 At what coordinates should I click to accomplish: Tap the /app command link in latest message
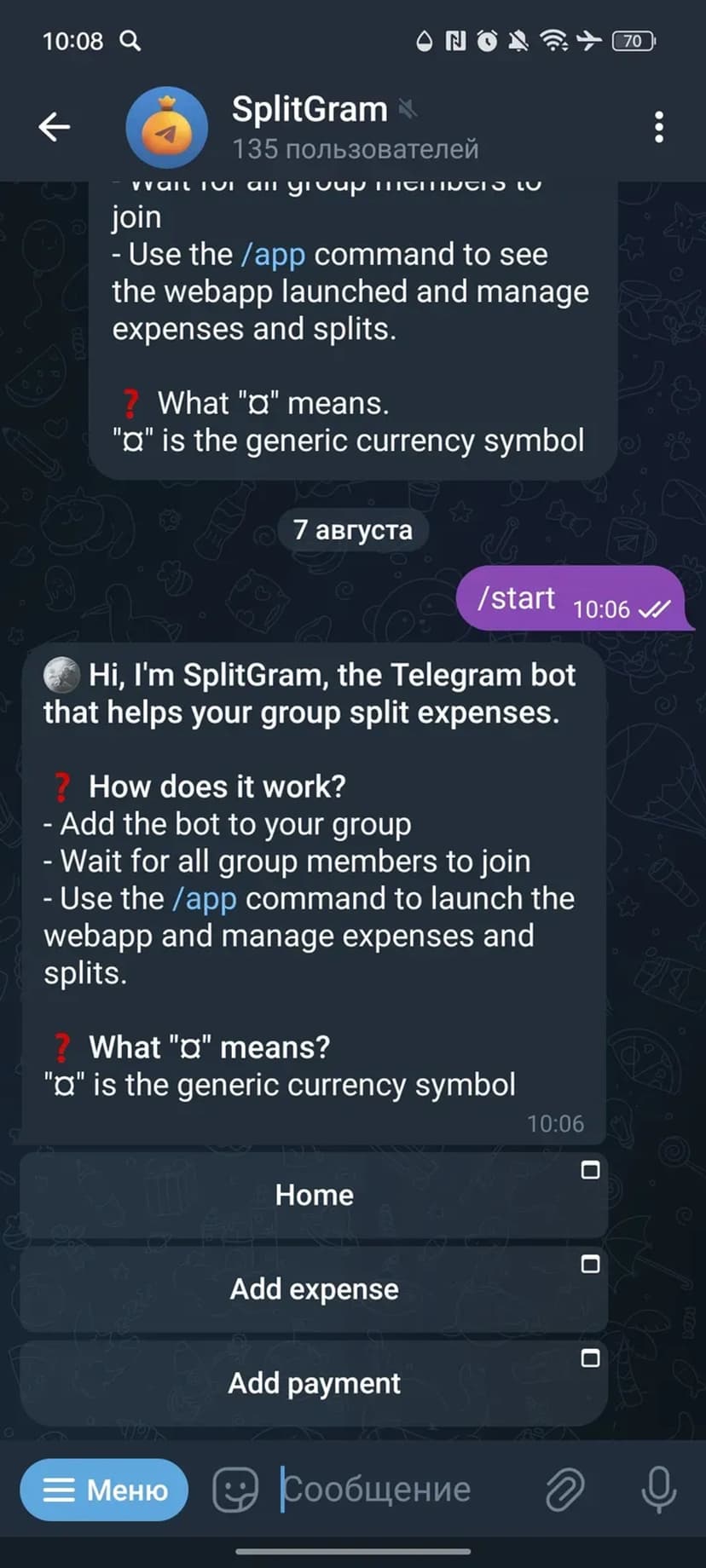point(205,898)
